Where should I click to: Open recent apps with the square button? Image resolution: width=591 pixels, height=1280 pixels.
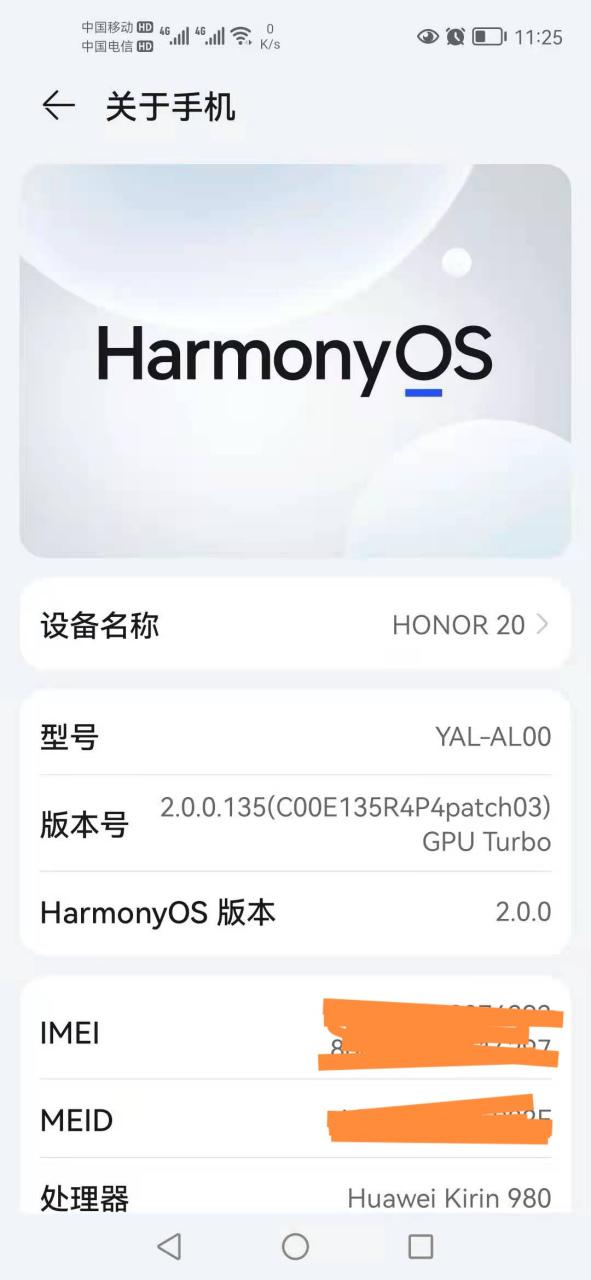click(x=421, y=1246)
